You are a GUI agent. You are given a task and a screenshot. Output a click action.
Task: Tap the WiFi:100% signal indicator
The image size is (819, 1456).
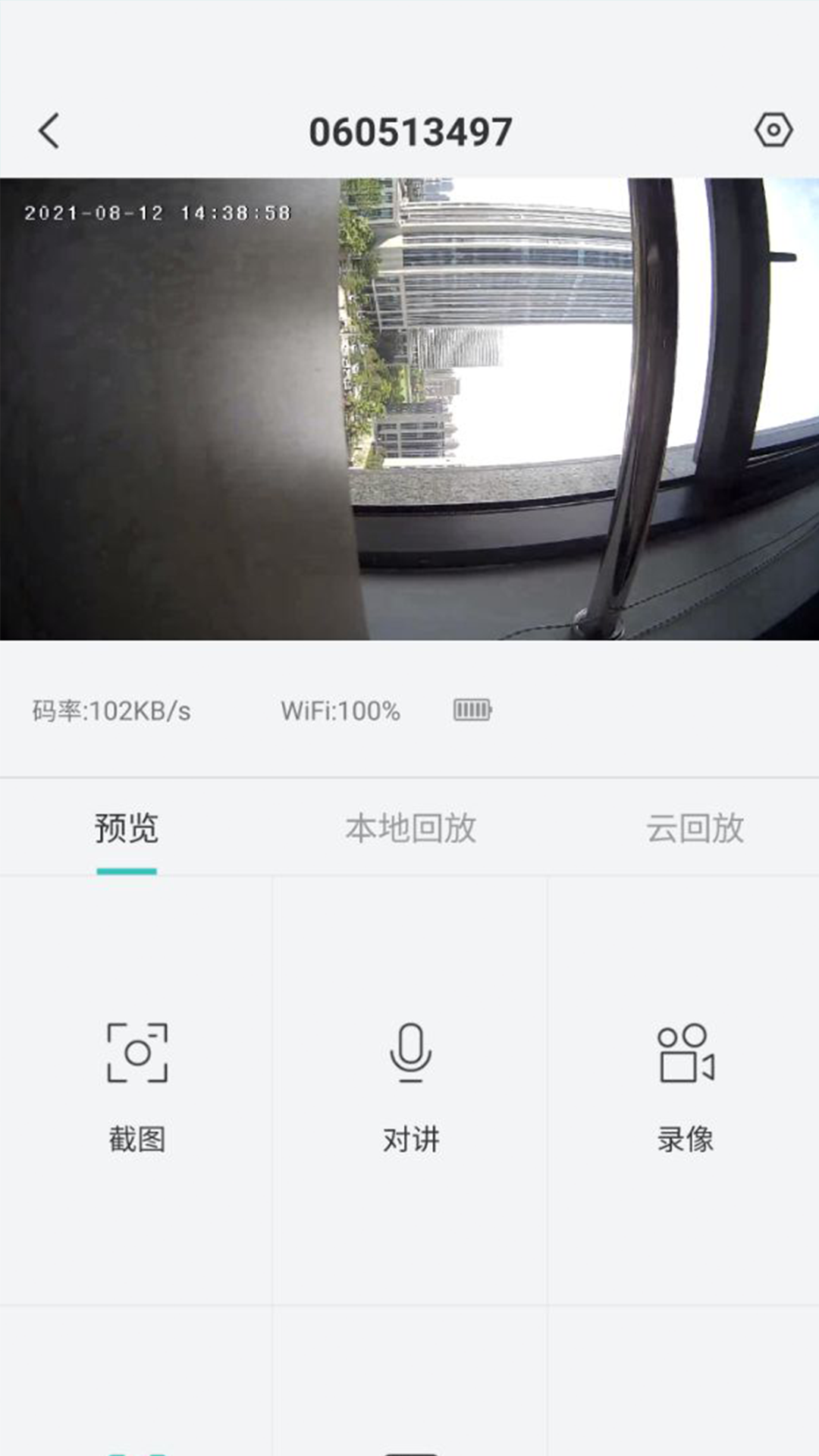(x=341, y=710)
